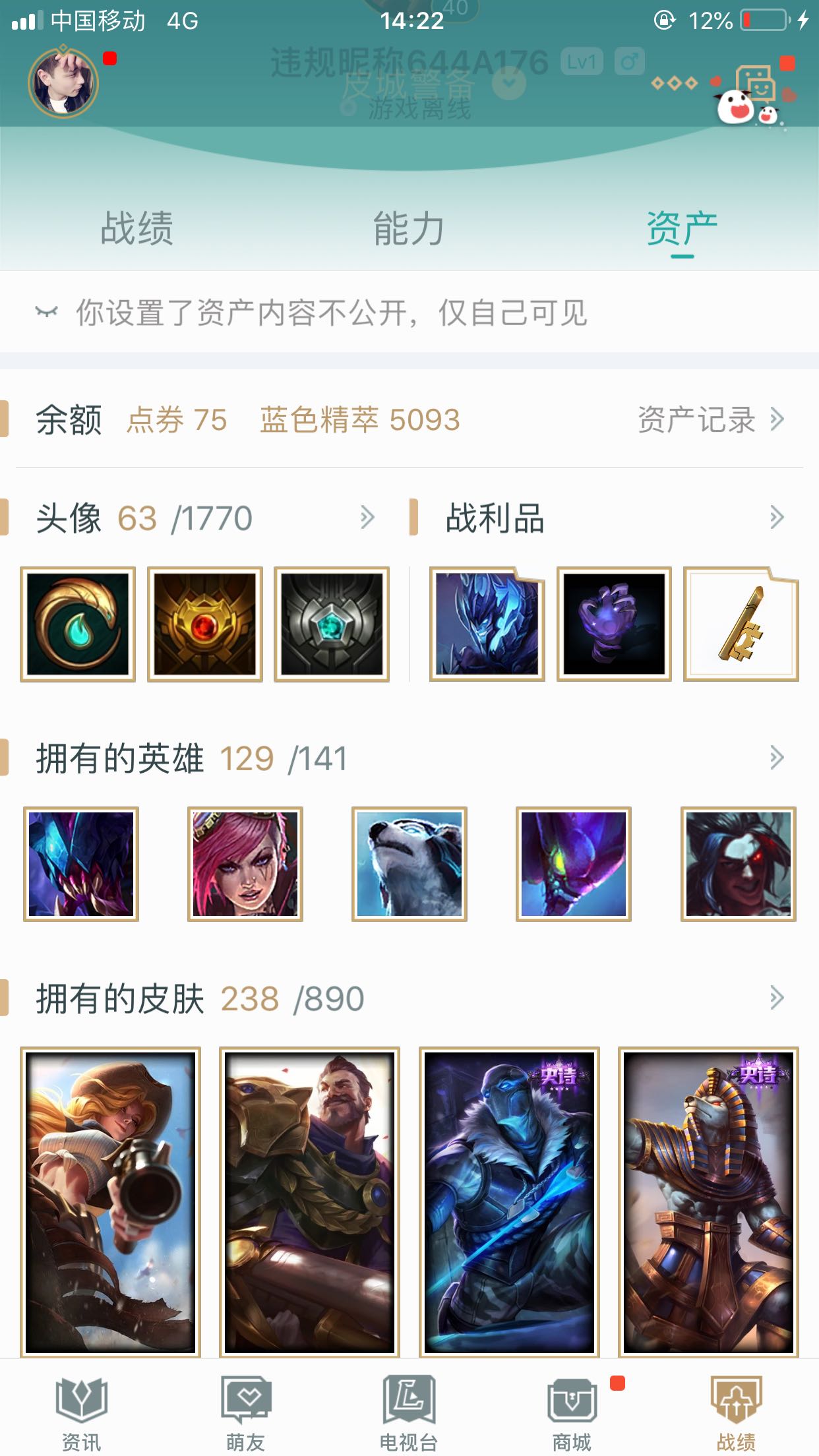View the pharaoh epic skin card
This screenshot has height=1456, width=819.
click(x=708, y=1201)
